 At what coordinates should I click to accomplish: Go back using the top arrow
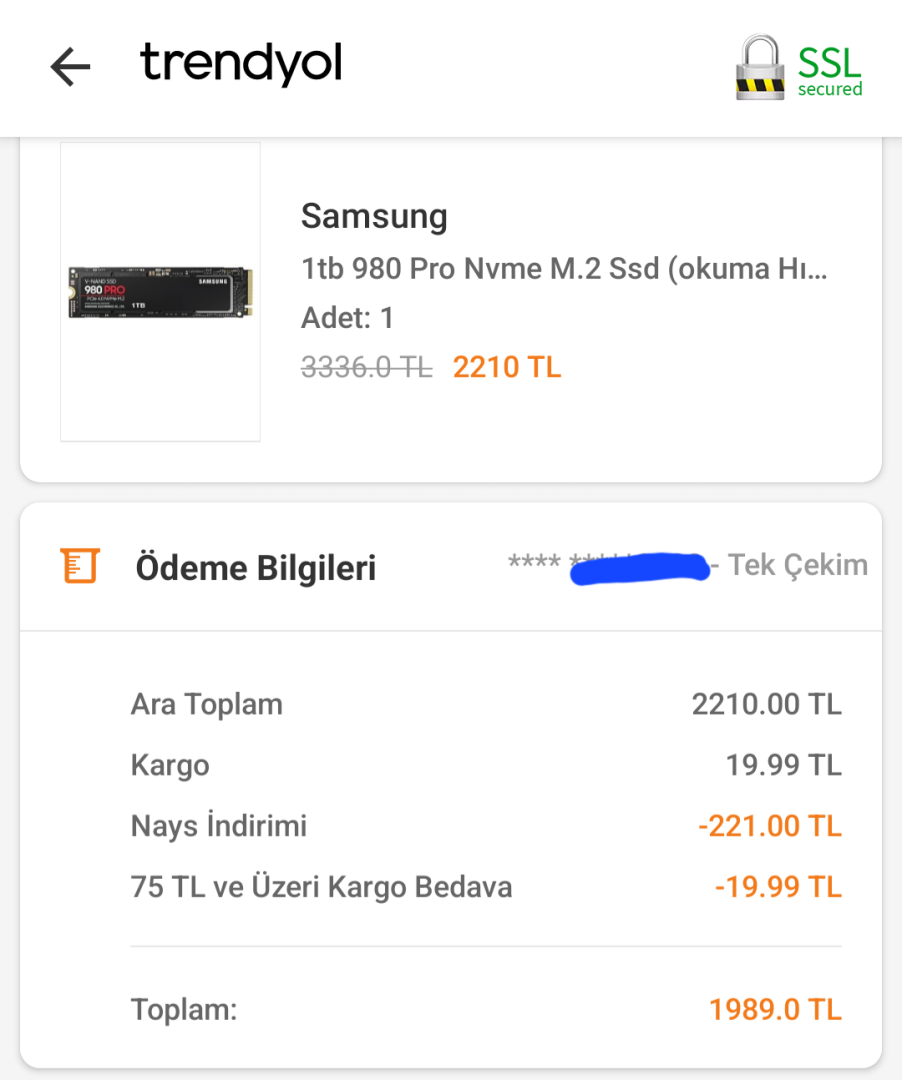click(70, 67)
